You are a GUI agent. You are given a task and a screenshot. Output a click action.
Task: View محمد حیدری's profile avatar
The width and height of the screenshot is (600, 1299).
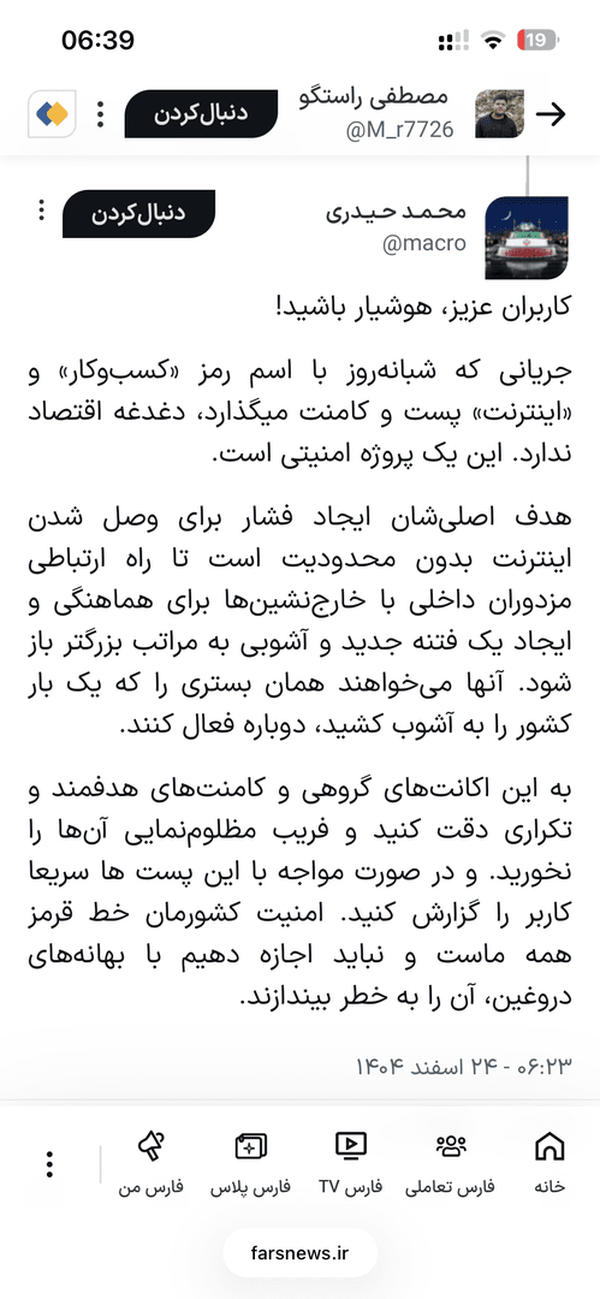(527, 238)
